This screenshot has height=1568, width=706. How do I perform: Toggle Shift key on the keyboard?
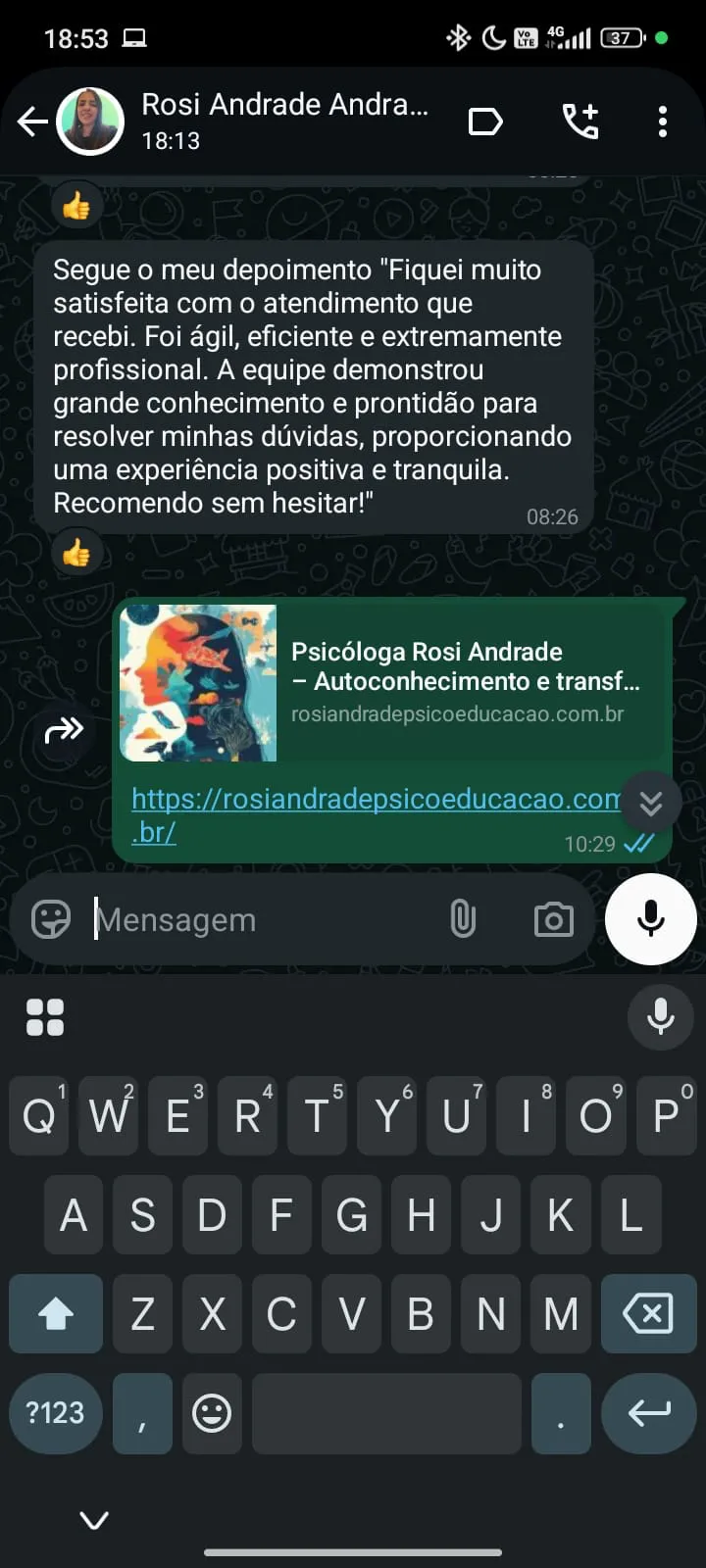tap(55, 1313)
